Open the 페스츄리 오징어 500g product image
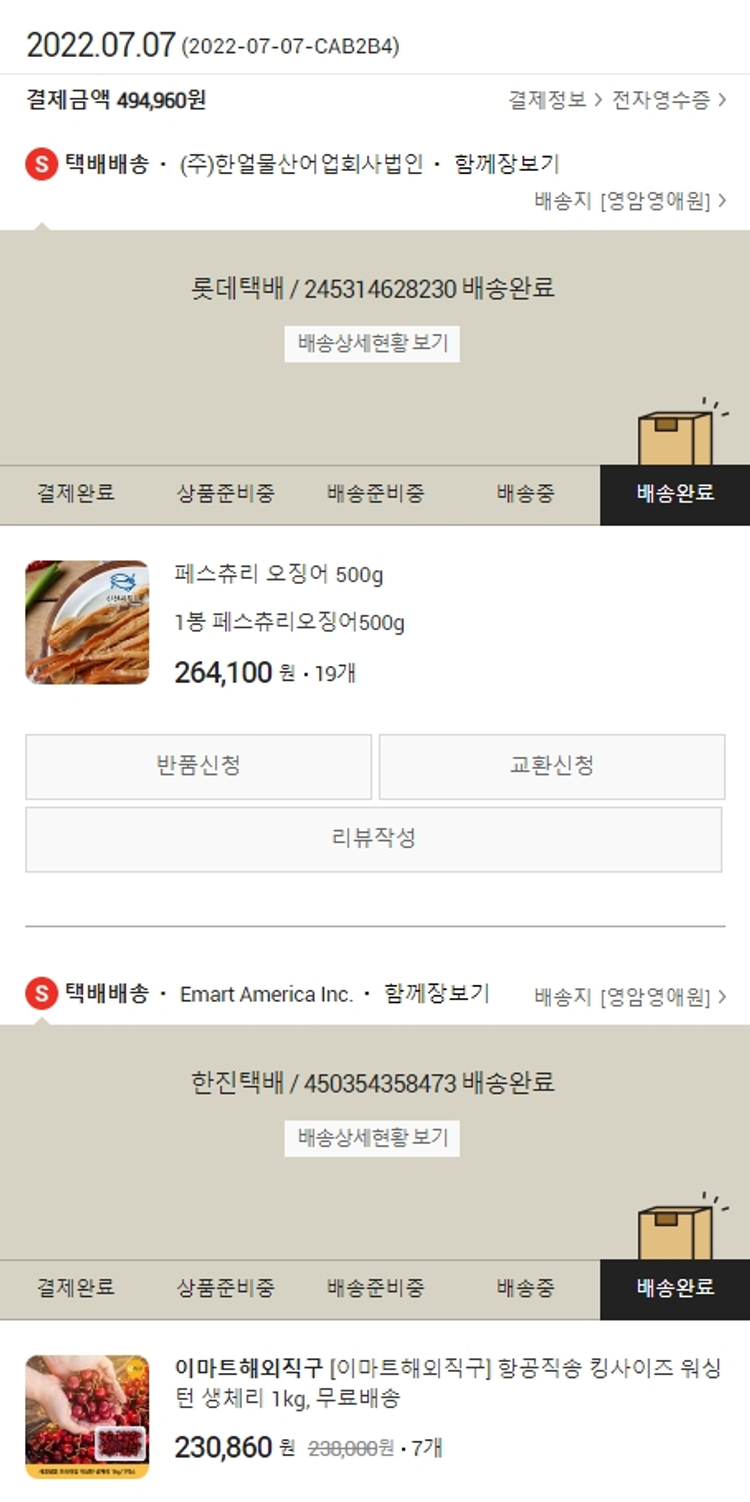This screenshot has height=1502, width=750. pos(87,622)
